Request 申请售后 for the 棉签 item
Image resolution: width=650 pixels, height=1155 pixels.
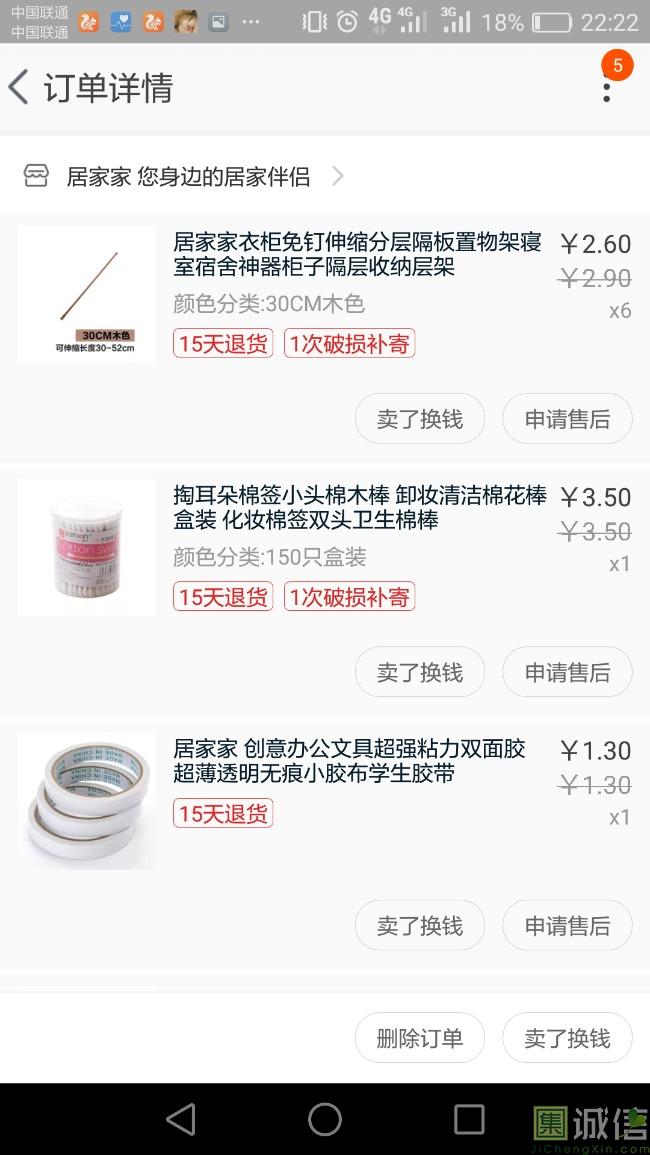[567, 672]
